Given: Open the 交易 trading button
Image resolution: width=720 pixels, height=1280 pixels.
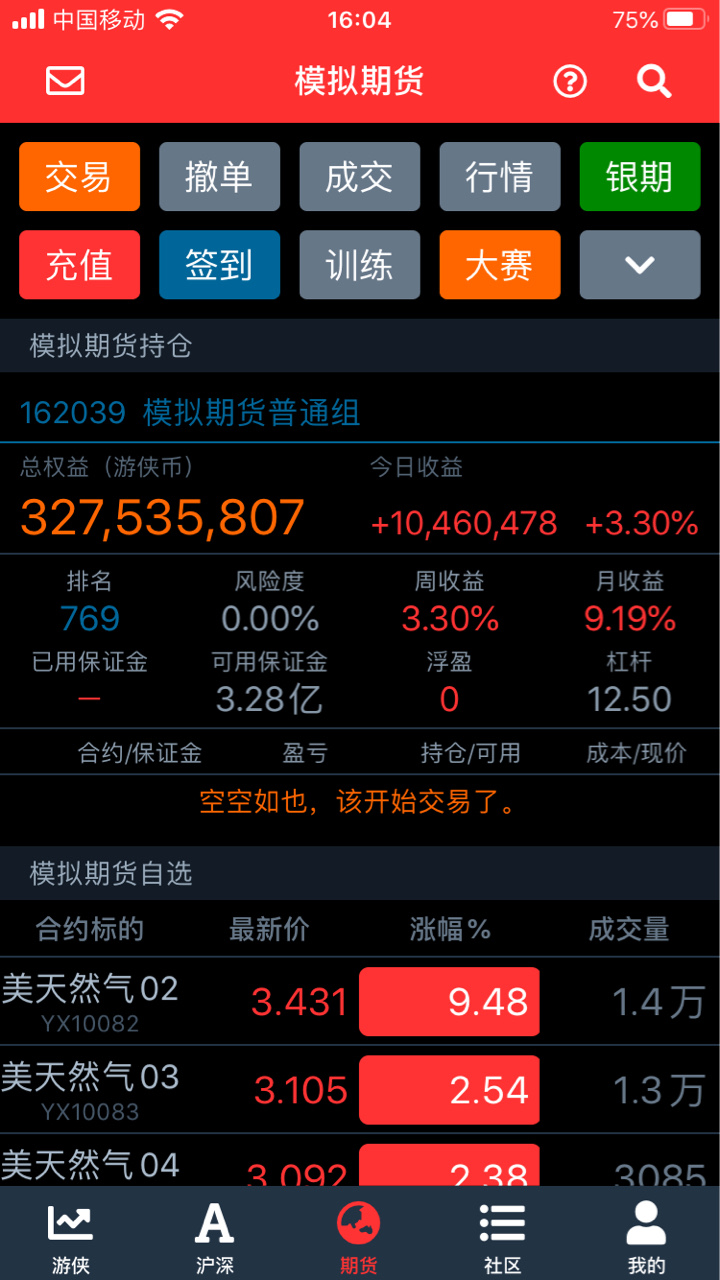Looking at the screenshot, I should [x=79, y=177].
